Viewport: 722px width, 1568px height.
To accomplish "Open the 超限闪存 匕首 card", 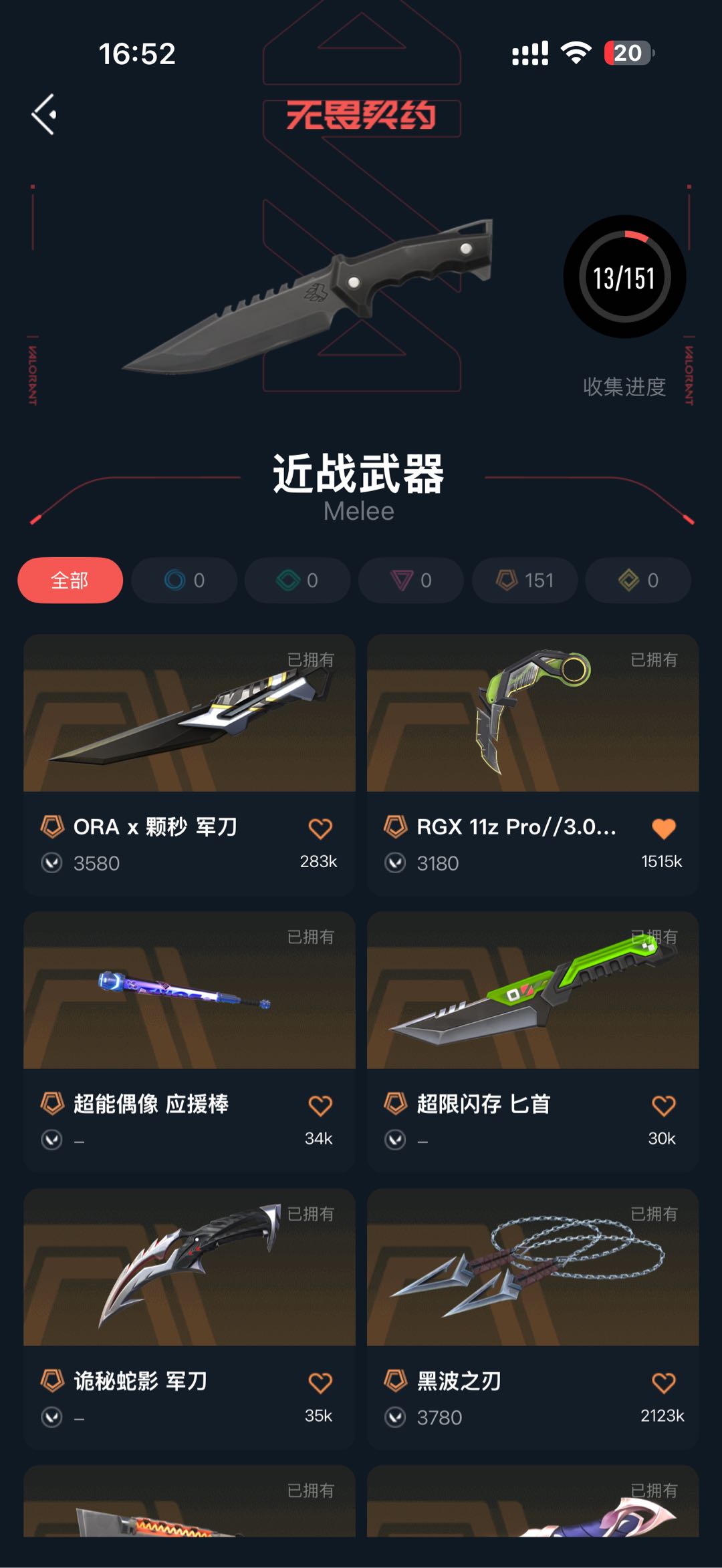I will (533, 1042).
